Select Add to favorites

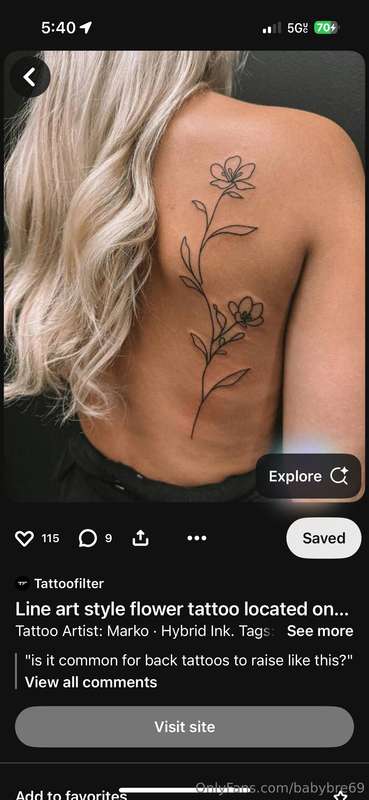(71, 794)
